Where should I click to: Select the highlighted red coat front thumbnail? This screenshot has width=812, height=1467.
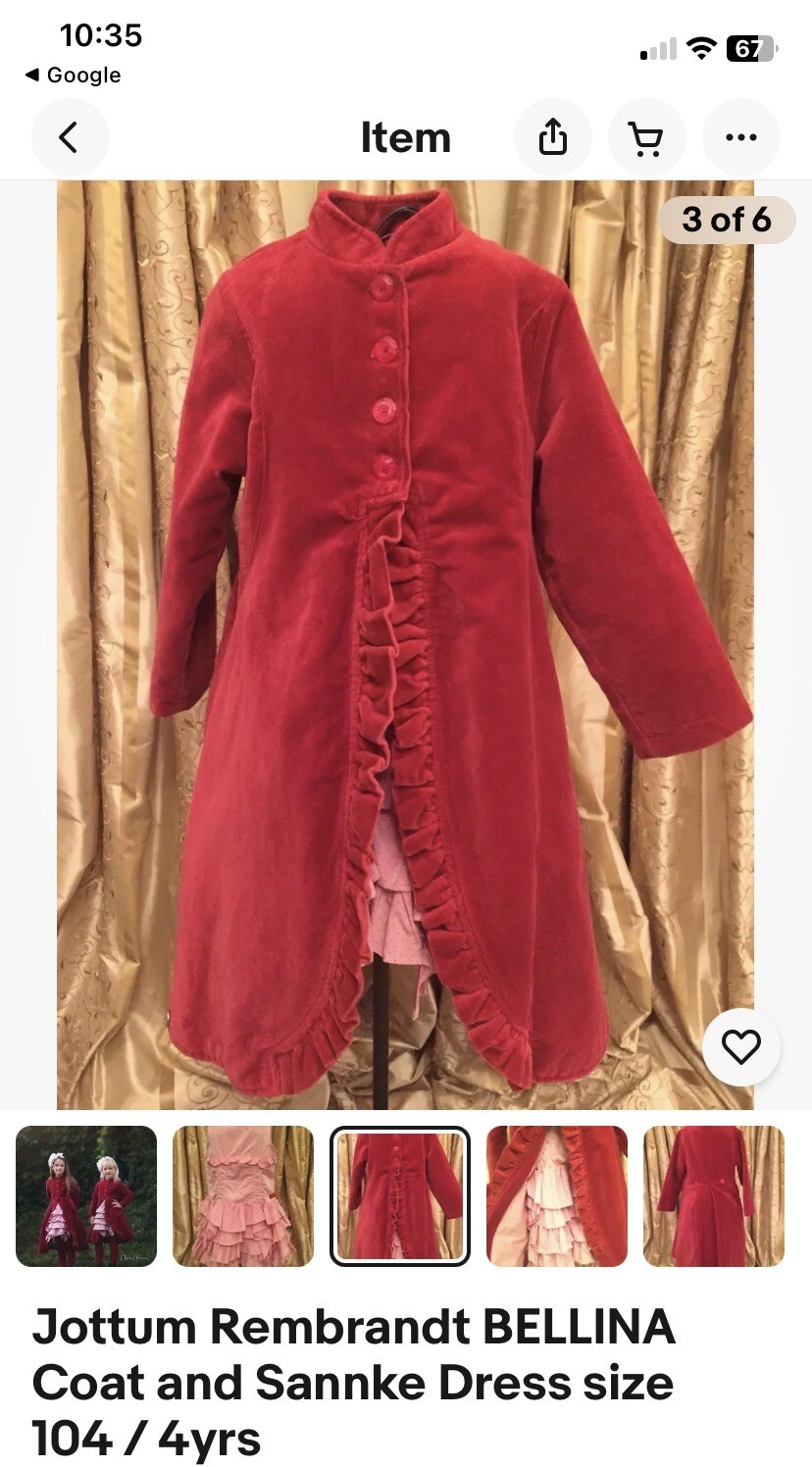(400, 1196)
